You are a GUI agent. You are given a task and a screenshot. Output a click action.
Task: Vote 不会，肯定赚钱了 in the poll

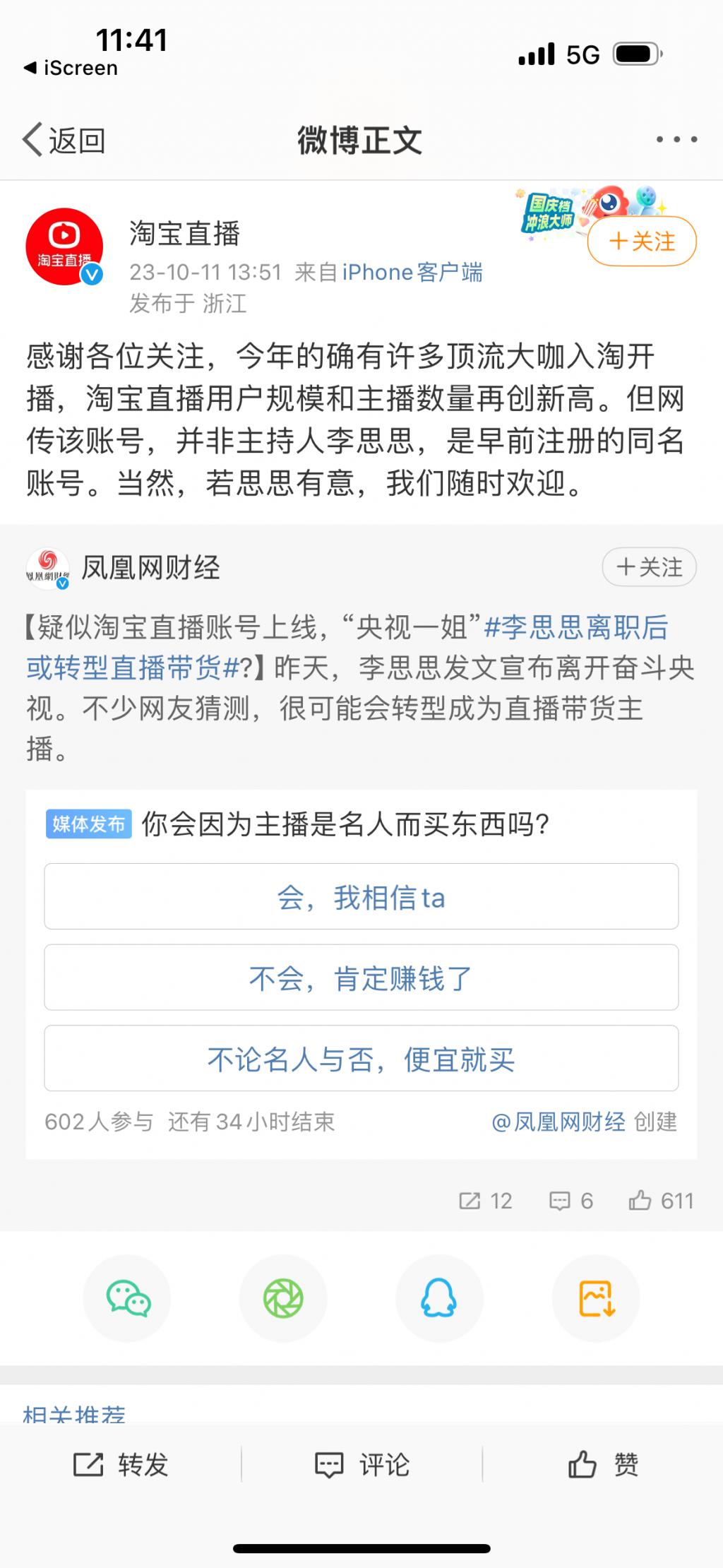(361, 978)
